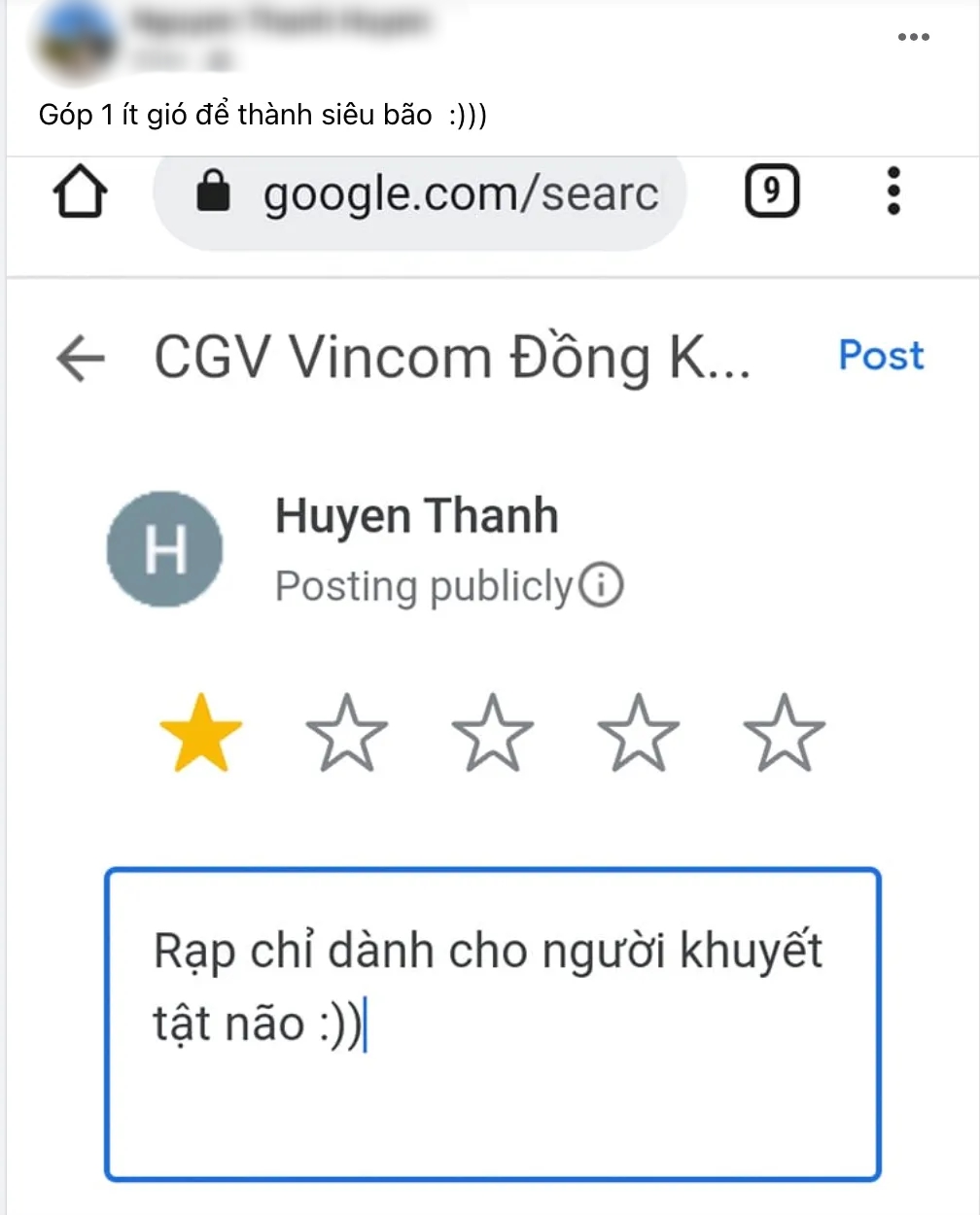This screenshot has height=1215, width=980.
Task: Click the Post button to submit the review
Action: coord(880,356)
